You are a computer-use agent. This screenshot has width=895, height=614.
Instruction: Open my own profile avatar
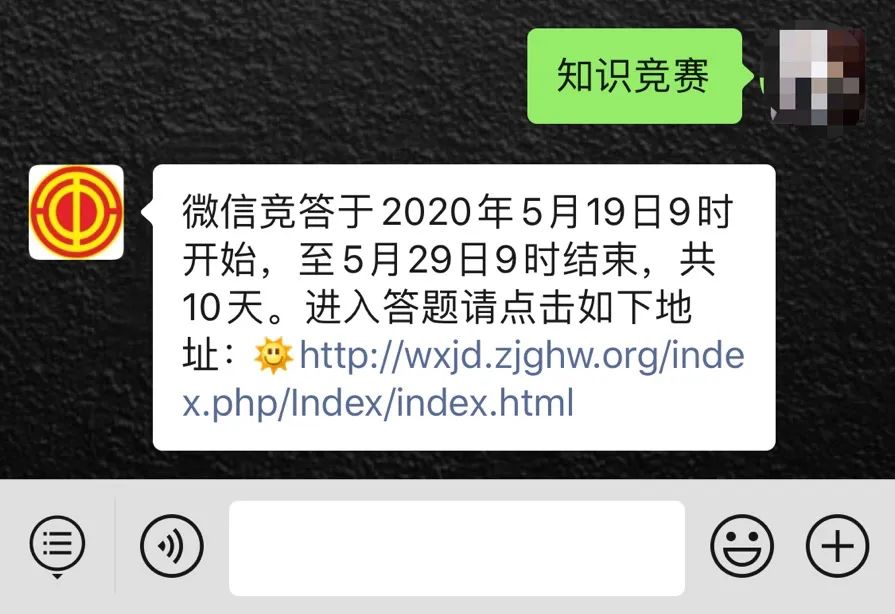click(x=820, y=76)
